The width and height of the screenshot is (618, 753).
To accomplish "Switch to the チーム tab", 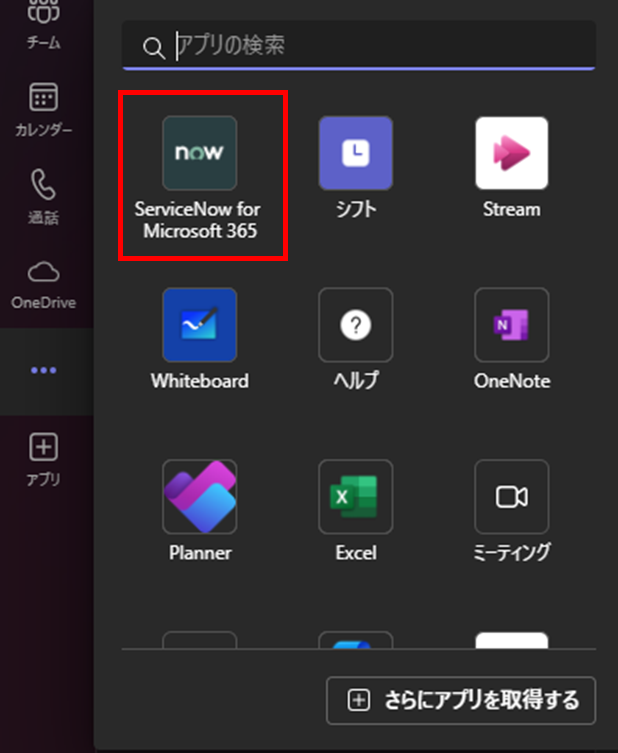I will click(43, 25).
